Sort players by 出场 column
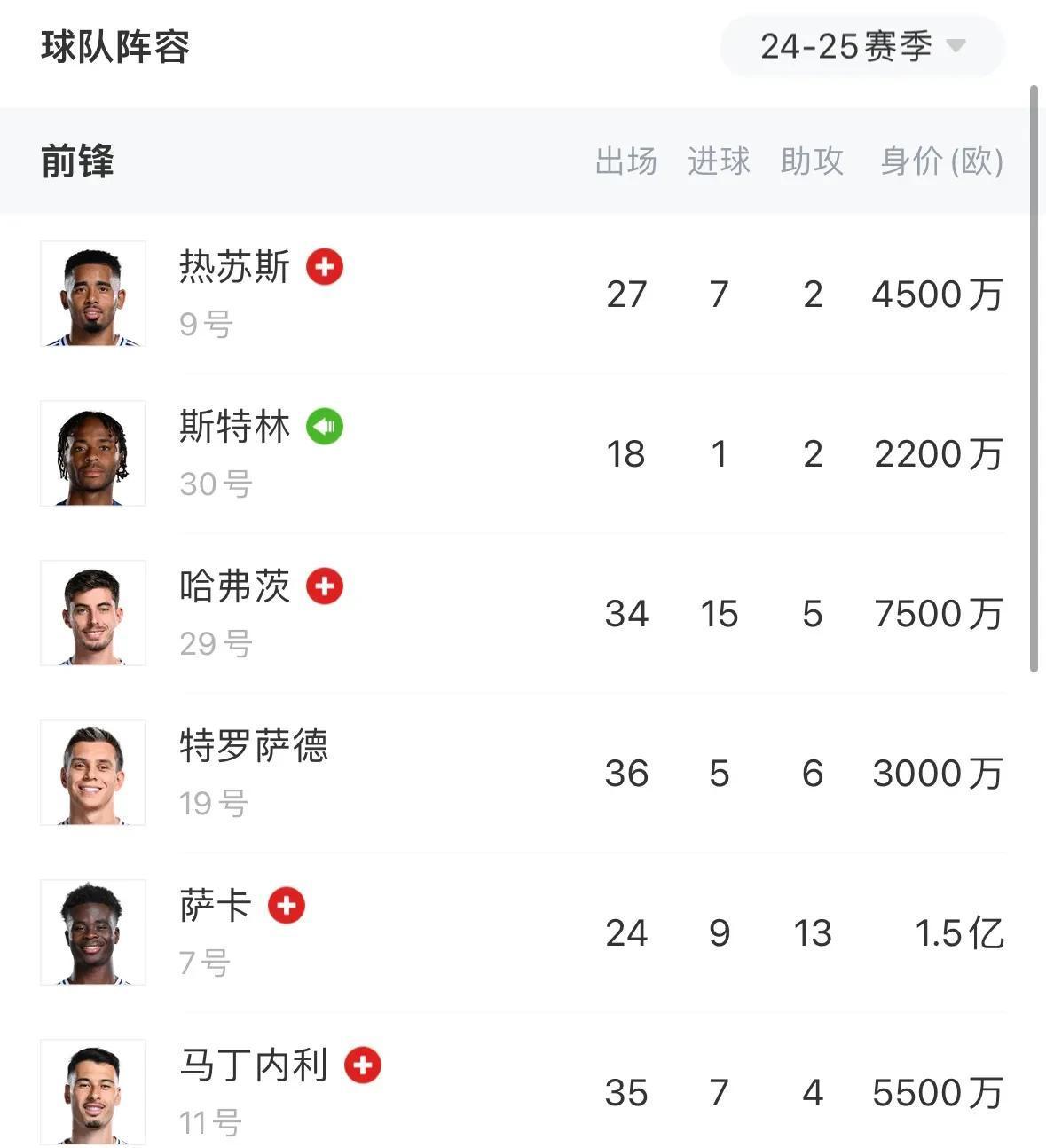The image size is (1046, 1148). pyautogui.click(x=626, y=162)
